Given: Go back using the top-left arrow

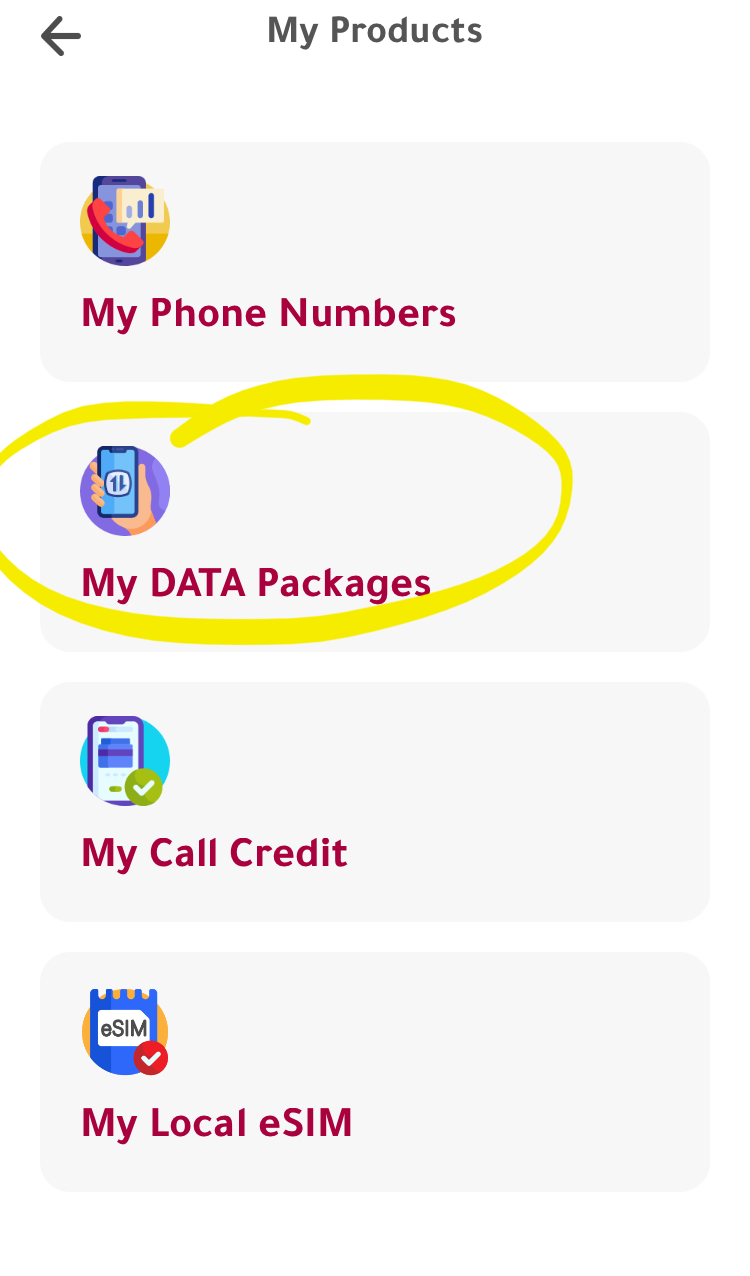Looking at the screenshot, I should [60, 37].
